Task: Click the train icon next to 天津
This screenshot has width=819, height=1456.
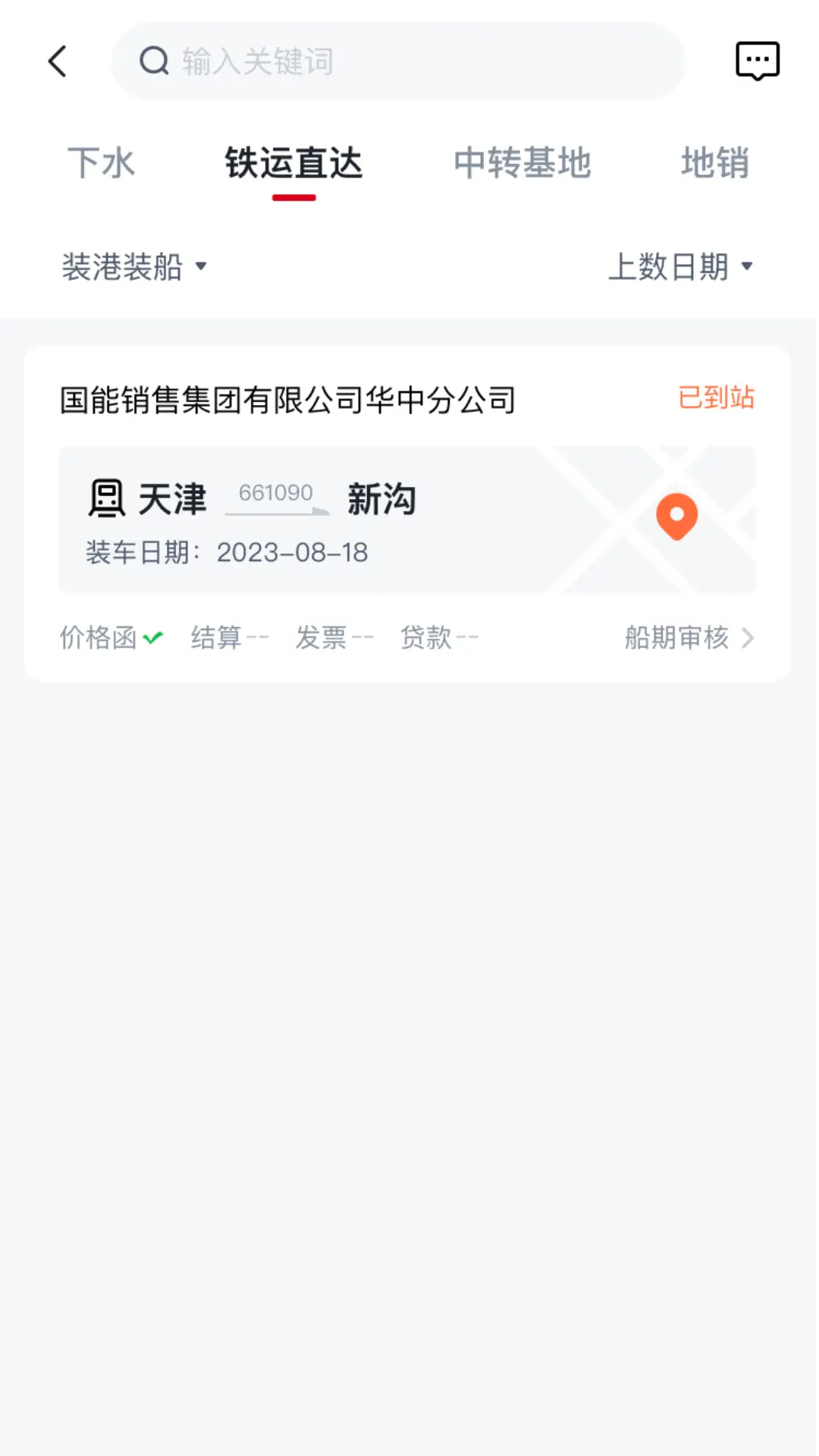Action: pos(106,499)
